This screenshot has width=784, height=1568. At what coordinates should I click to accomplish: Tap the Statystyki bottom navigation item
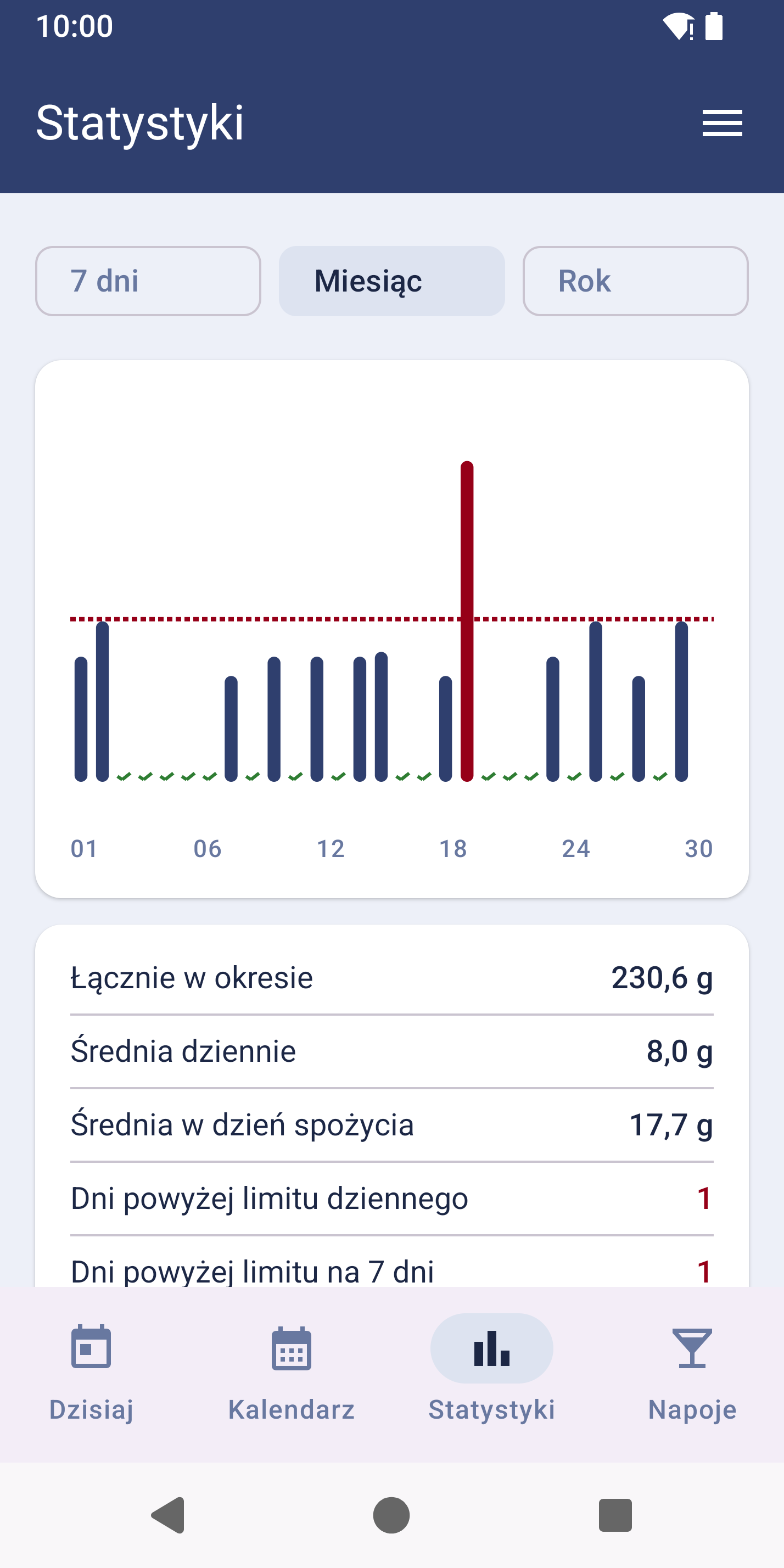tap(492, 1374)
